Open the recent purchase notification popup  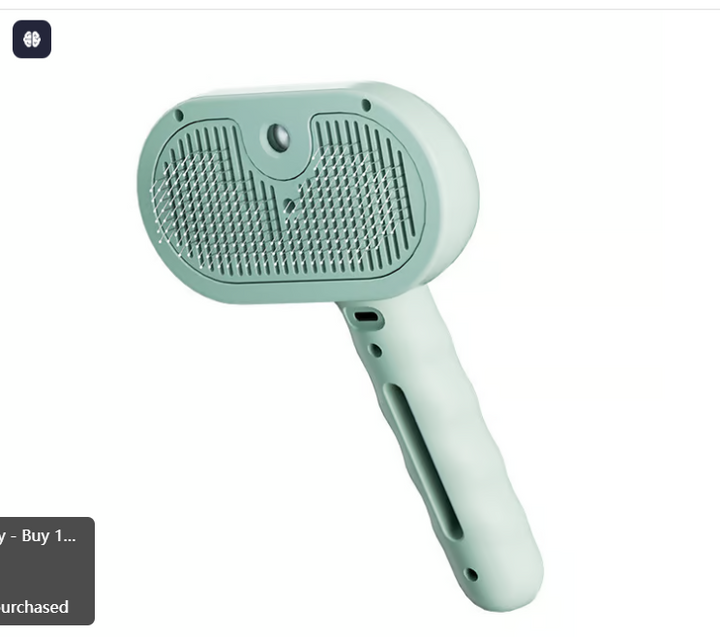pos(45,570)
